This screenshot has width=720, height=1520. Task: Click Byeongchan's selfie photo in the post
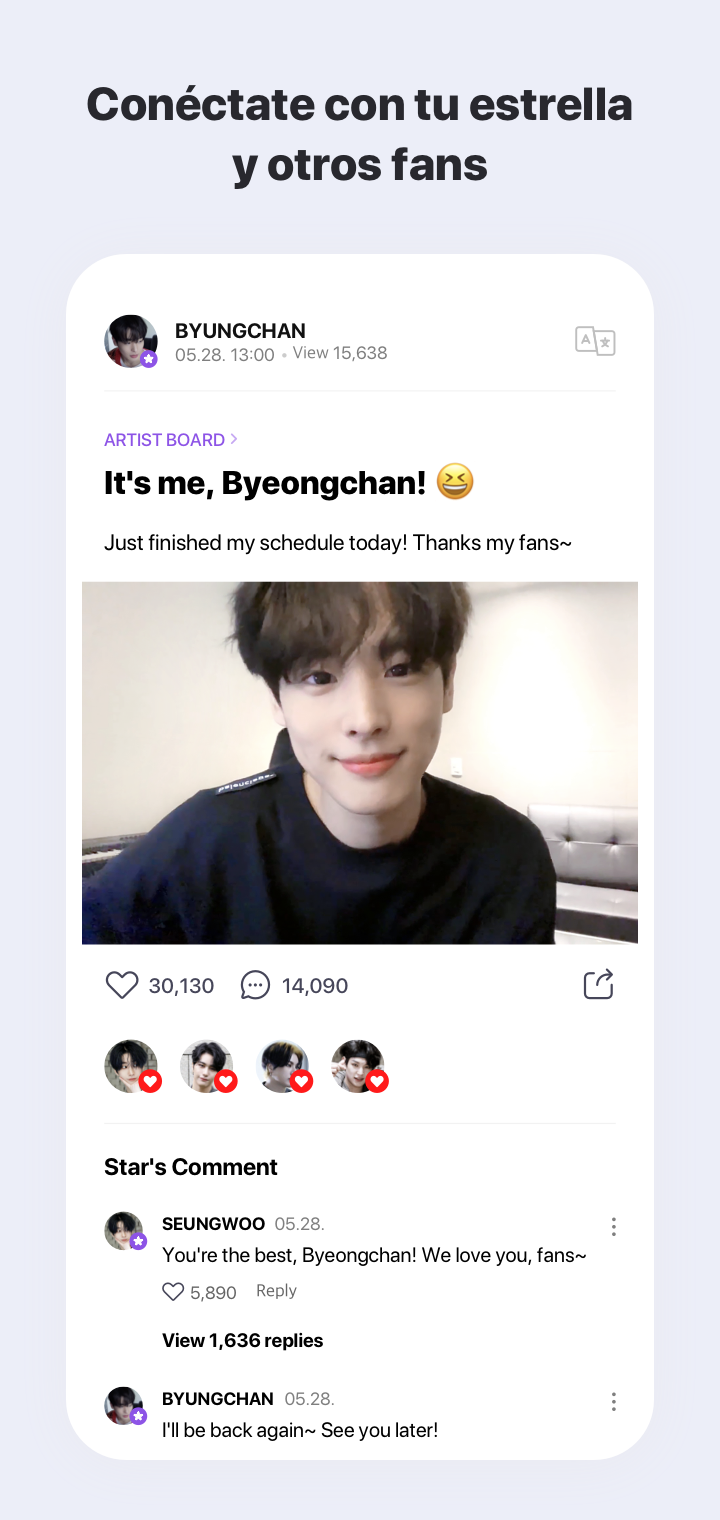(359, 762)
